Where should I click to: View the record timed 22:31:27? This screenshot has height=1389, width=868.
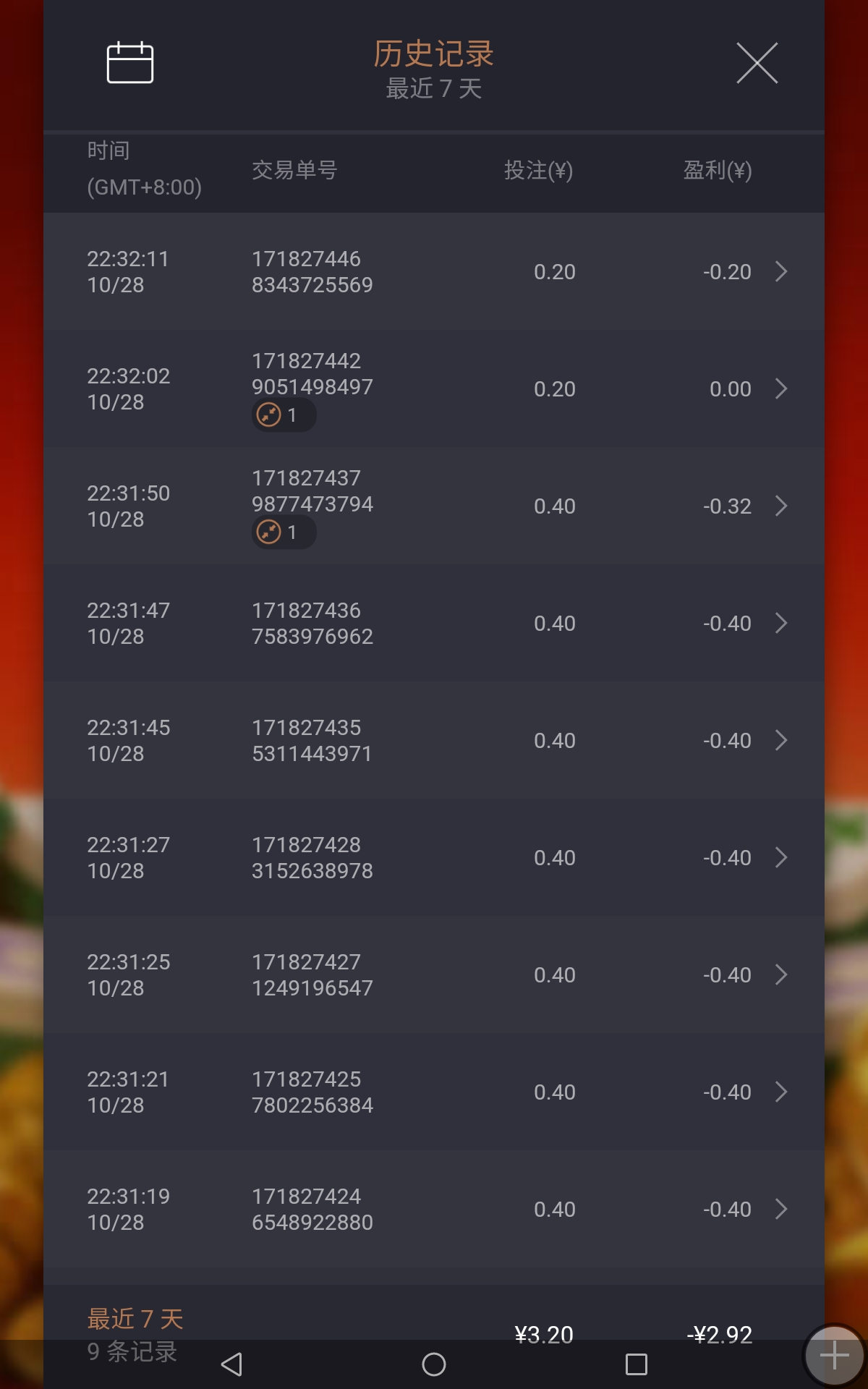434,858
